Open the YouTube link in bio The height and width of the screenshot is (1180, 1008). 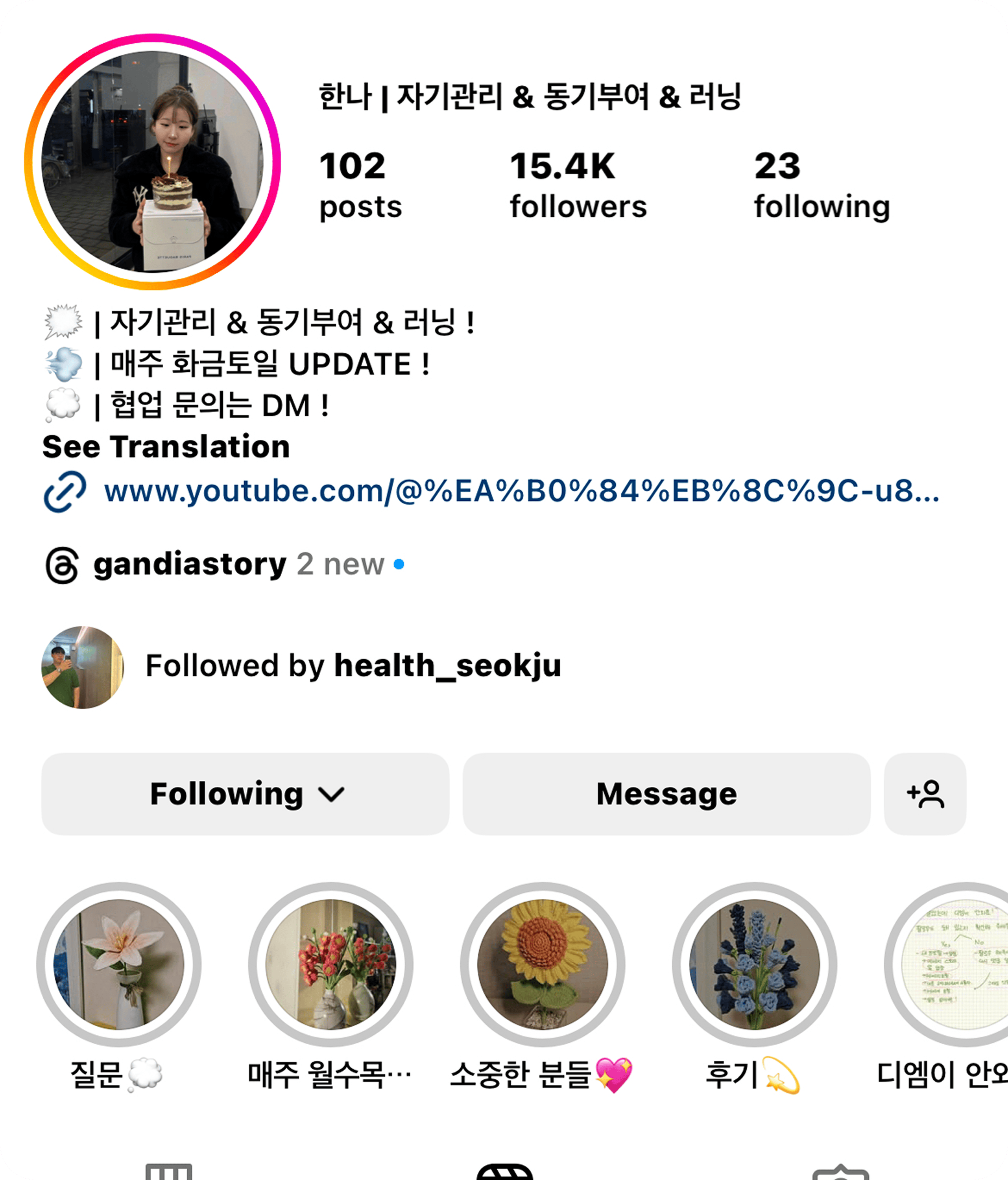(x=521, y=491)
